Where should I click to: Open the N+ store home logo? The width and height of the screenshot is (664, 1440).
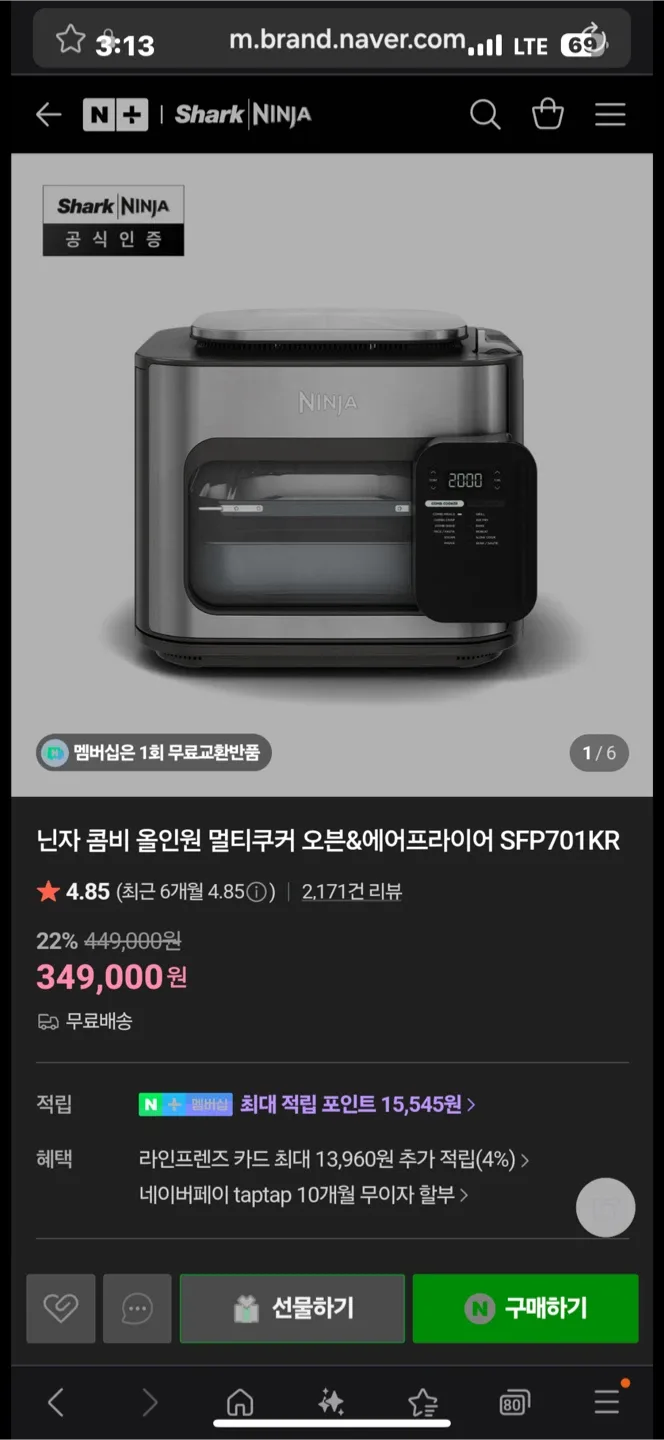(115, 115)
